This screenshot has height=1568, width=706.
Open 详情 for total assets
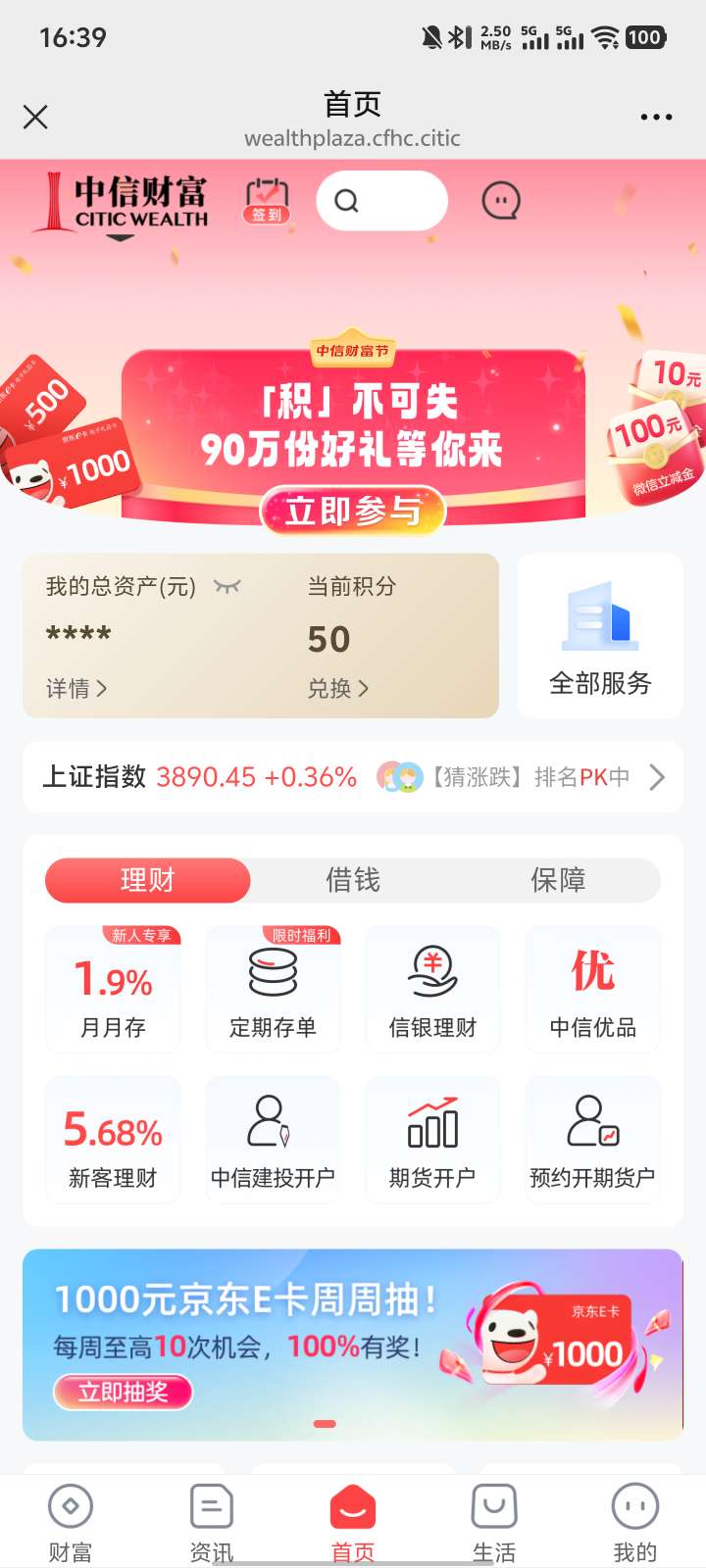click(x=76, y=689)
